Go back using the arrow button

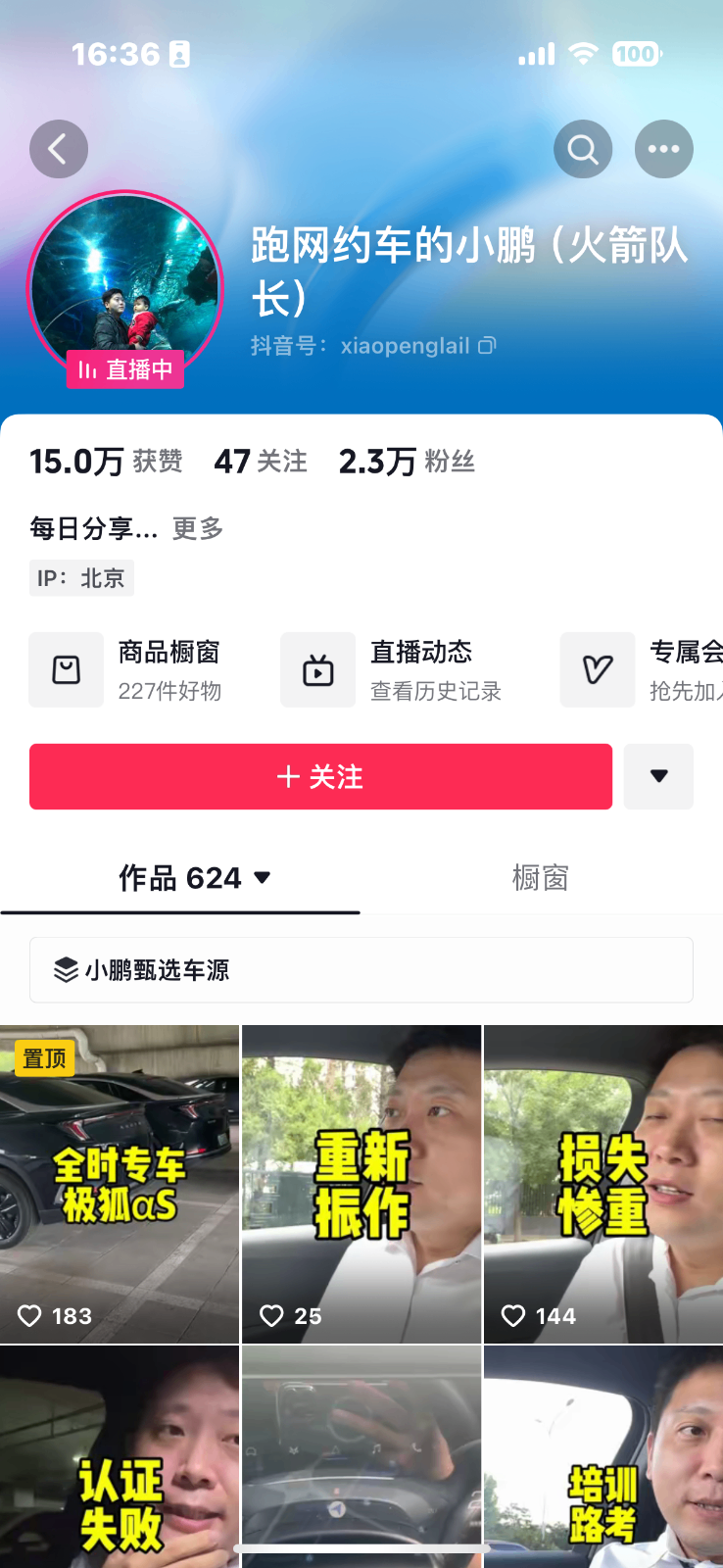[59, 149]
